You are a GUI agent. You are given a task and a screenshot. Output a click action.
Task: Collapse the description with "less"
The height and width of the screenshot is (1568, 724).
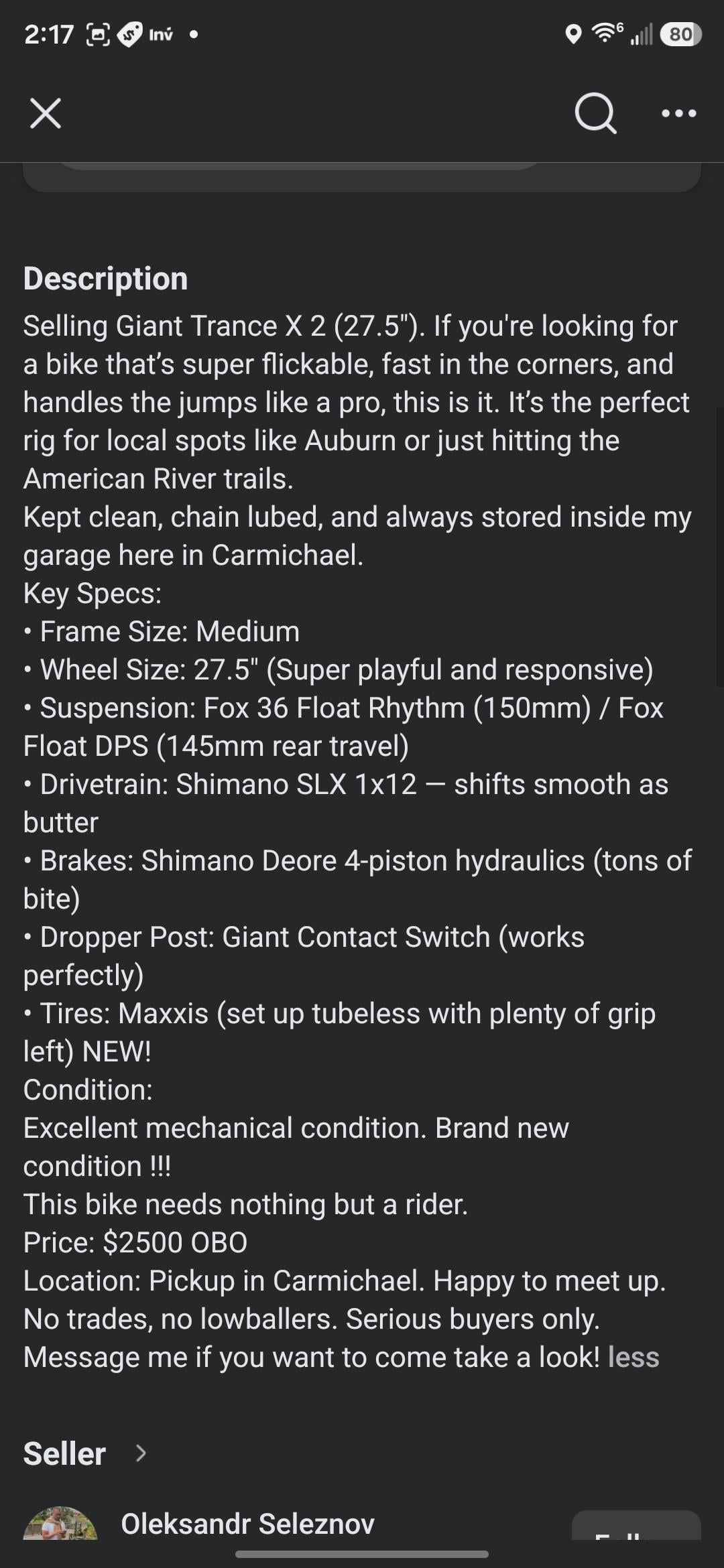coord(633,1357)
